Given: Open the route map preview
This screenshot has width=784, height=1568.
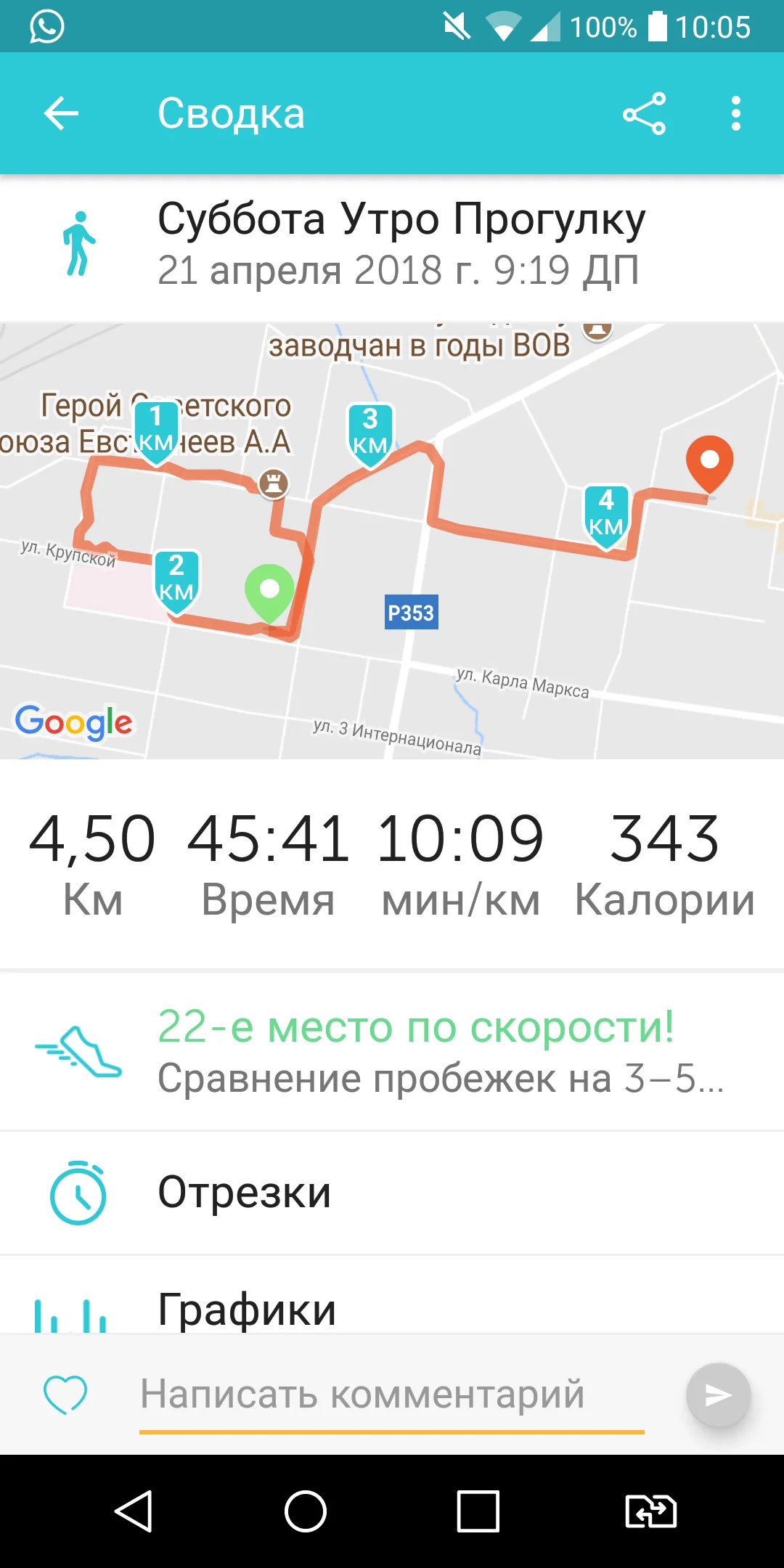Looking at the screenshot, I should coord(392,541).
